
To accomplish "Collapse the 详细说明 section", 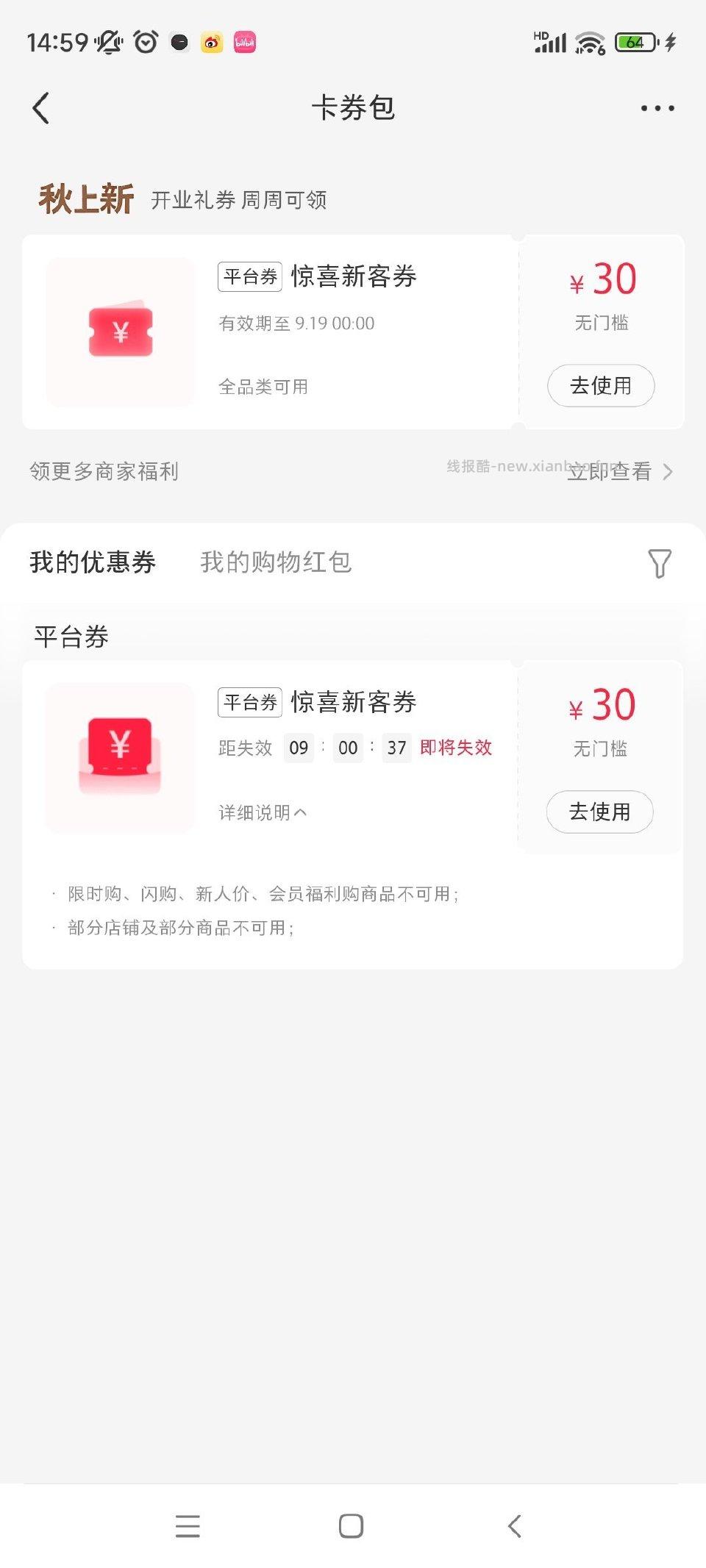I will pos(261,812).
